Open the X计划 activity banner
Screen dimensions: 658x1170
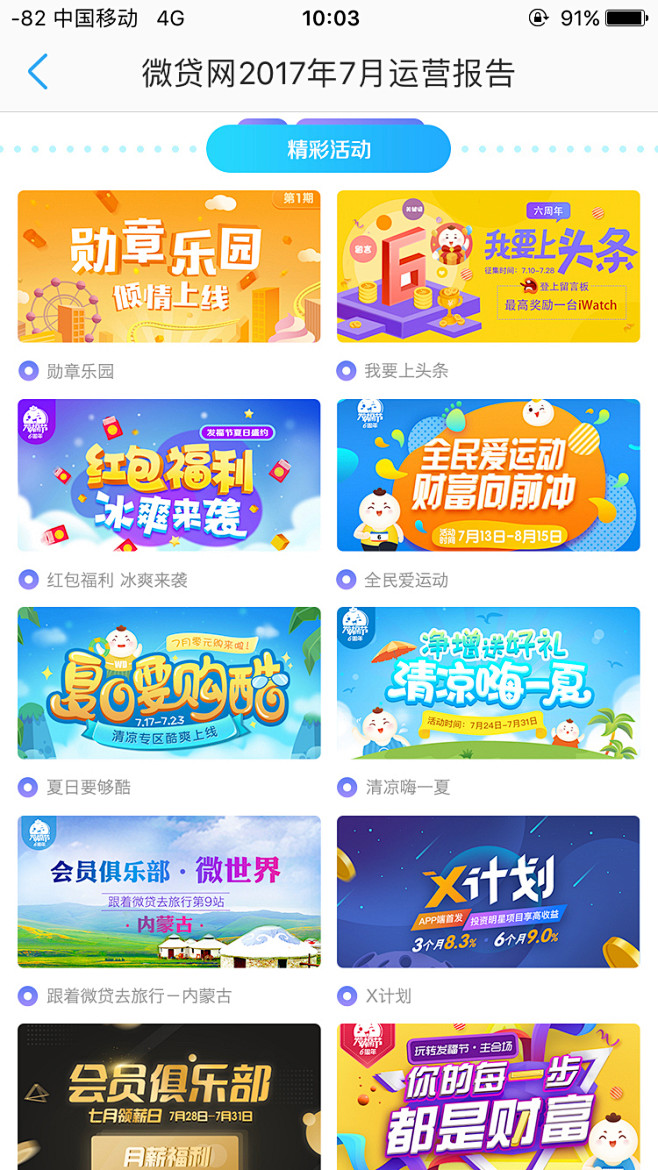click(x=488, y=891)
